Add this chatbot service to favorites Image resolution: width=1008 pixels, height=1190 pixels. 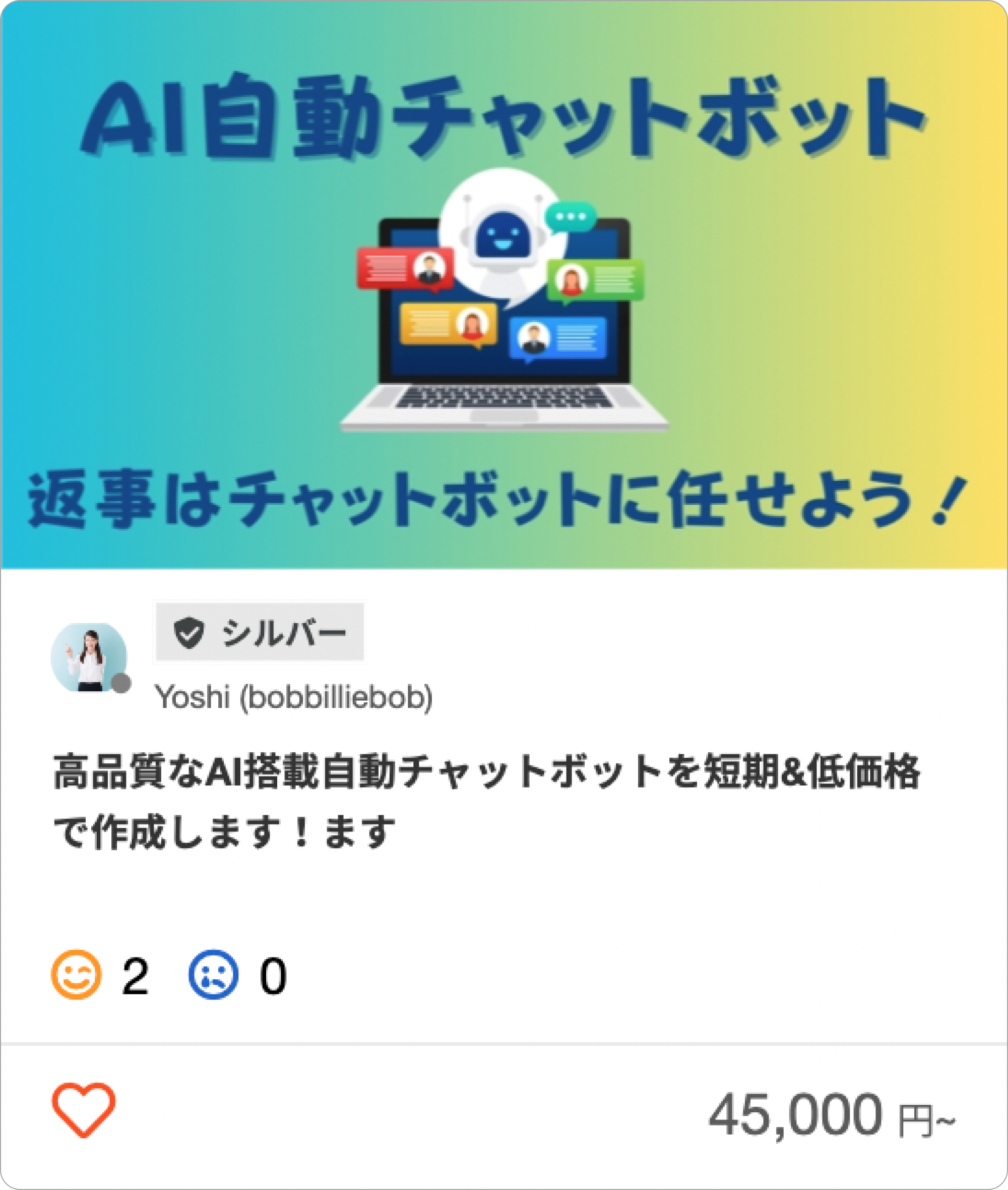click(84, 1109)
